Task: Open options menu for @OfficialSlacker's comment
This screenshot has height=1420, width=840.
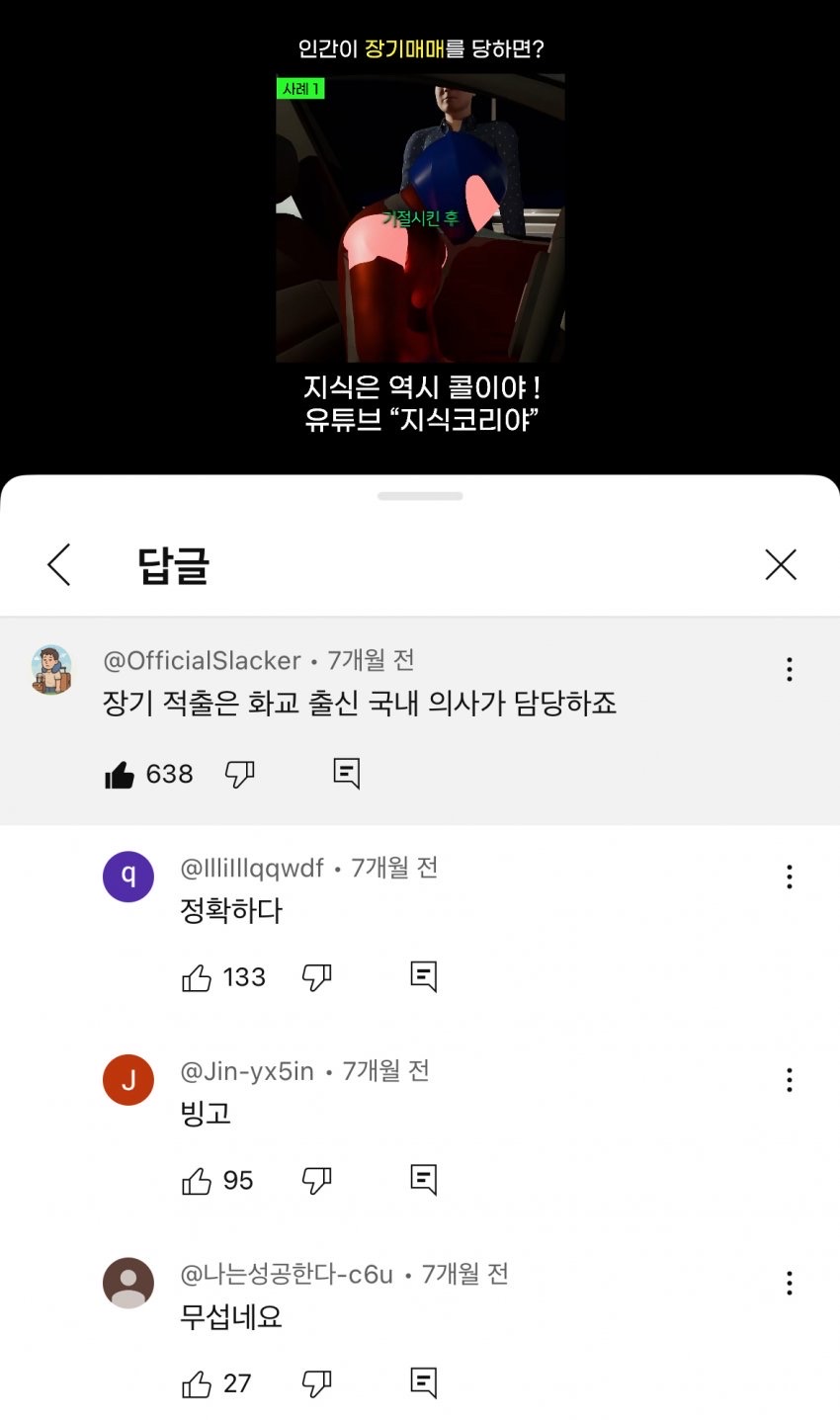Action: tap(789, 669)
